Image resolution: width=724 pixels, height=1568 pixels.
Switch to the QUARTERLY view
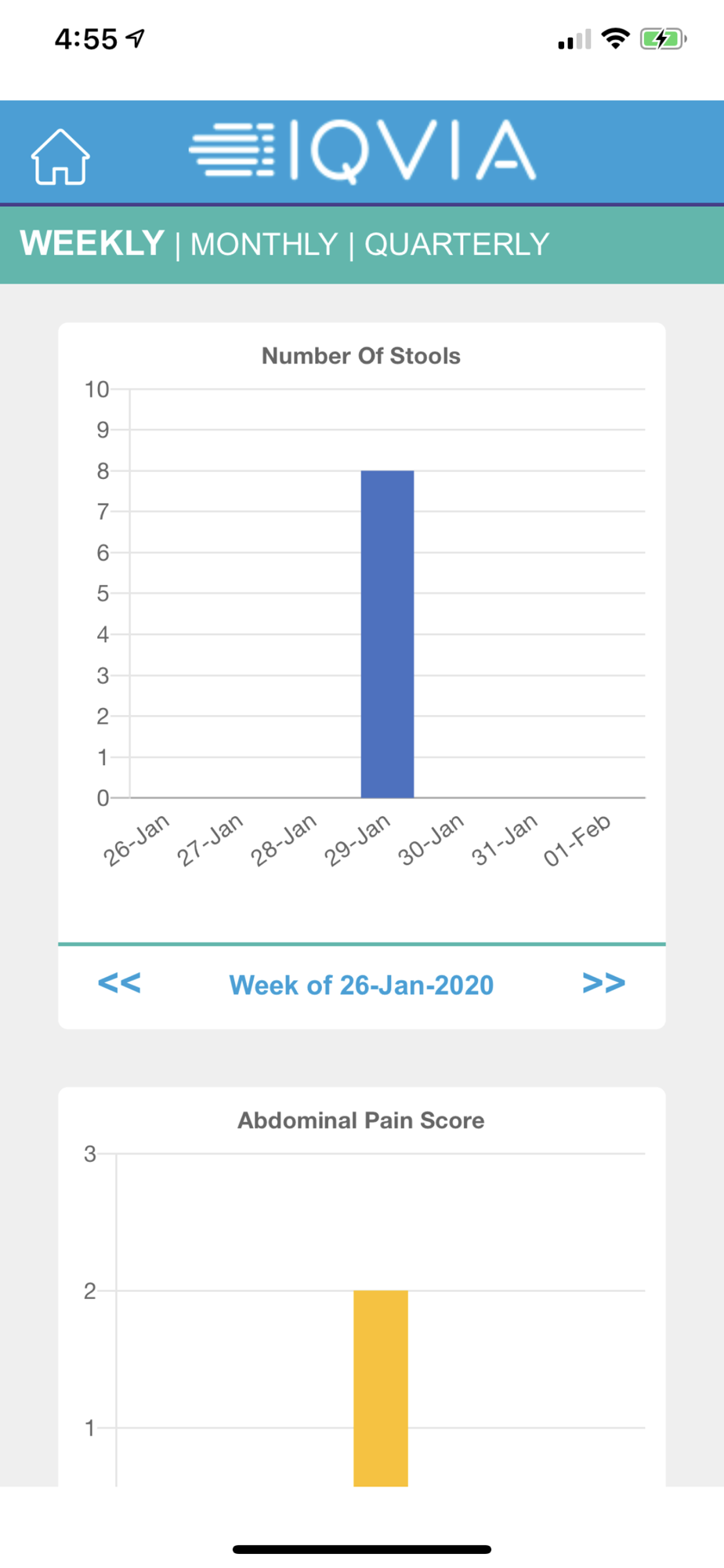coord(457,245)
